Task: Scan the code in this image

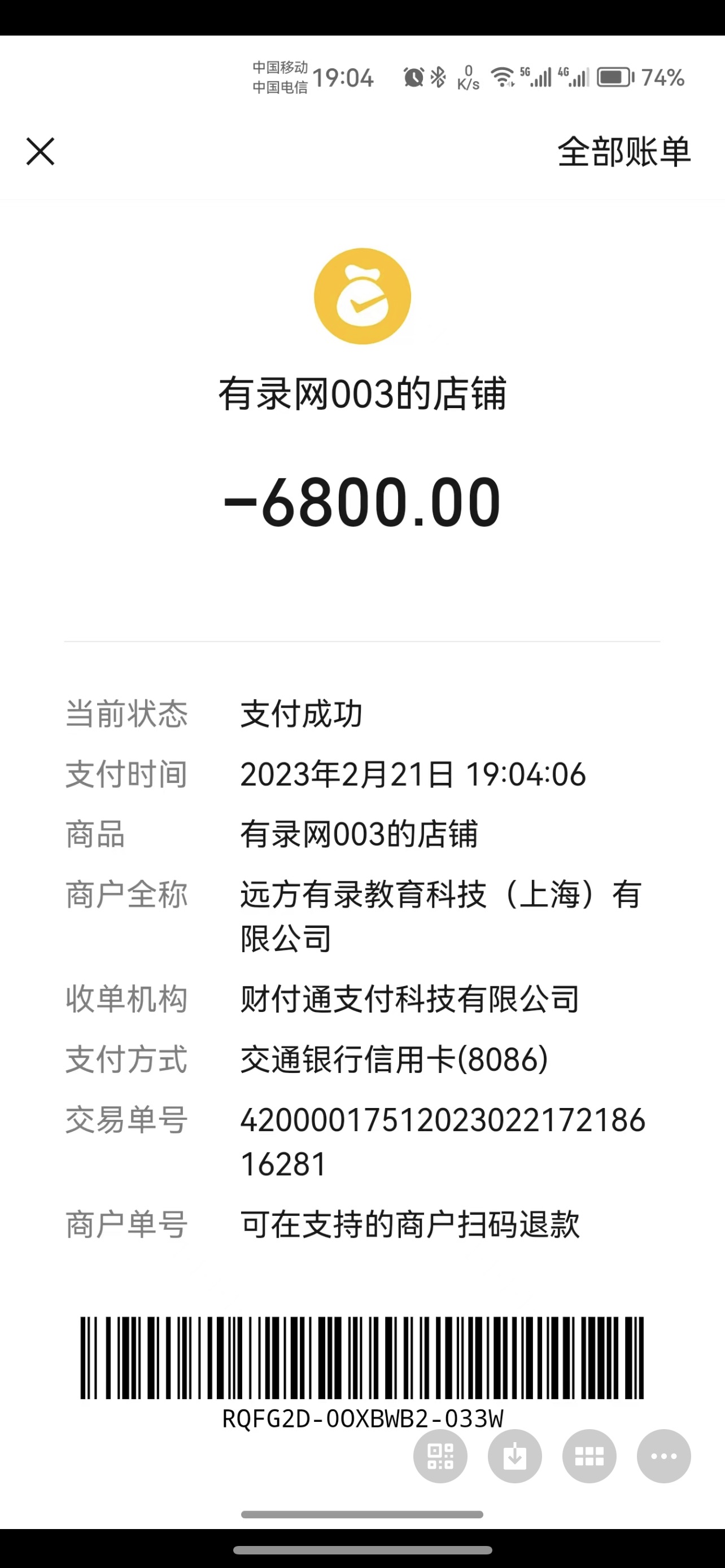Action: click(x=440, y=1457)
